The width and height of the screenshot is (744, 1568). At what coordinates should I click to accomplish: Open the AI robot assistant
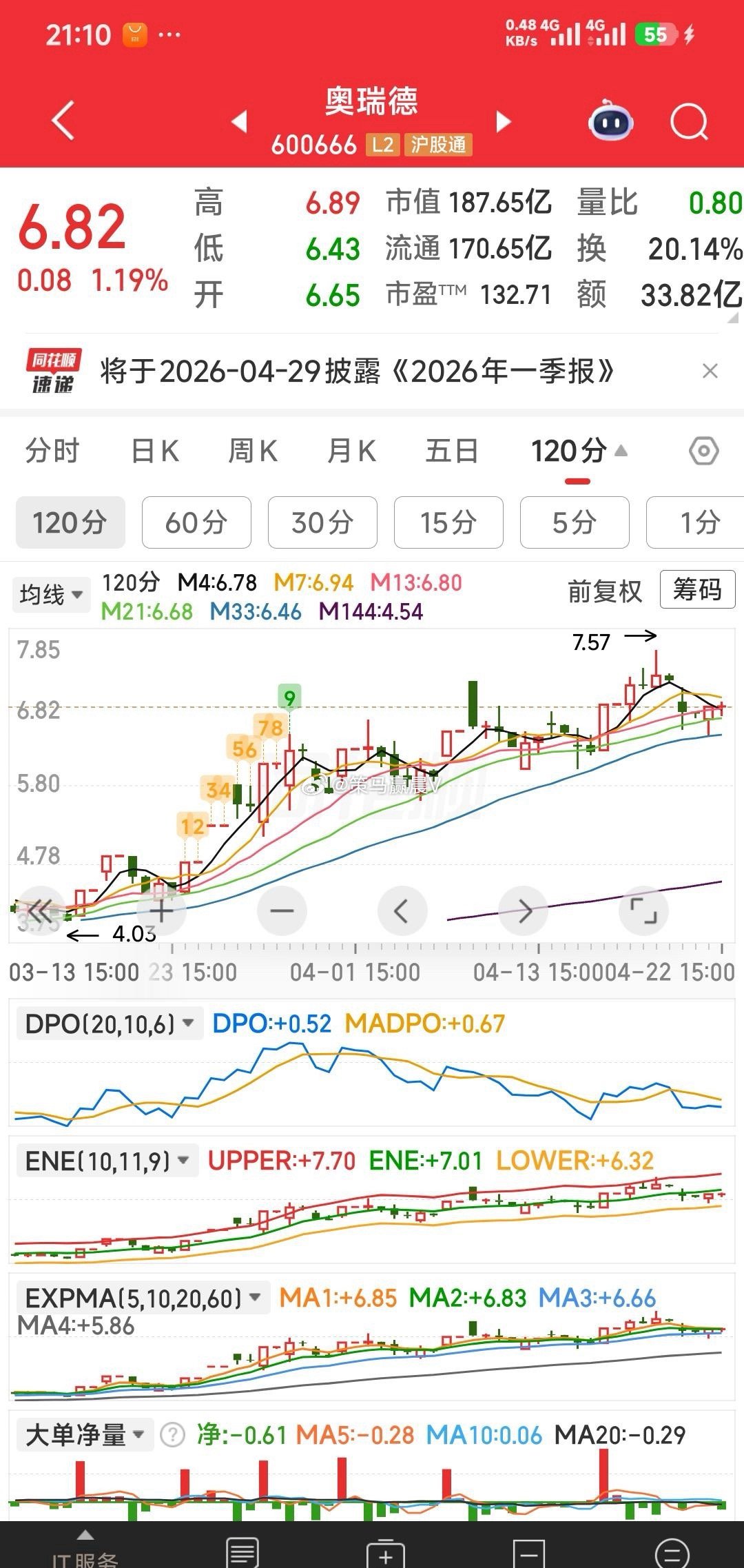[x=610, y=122]
